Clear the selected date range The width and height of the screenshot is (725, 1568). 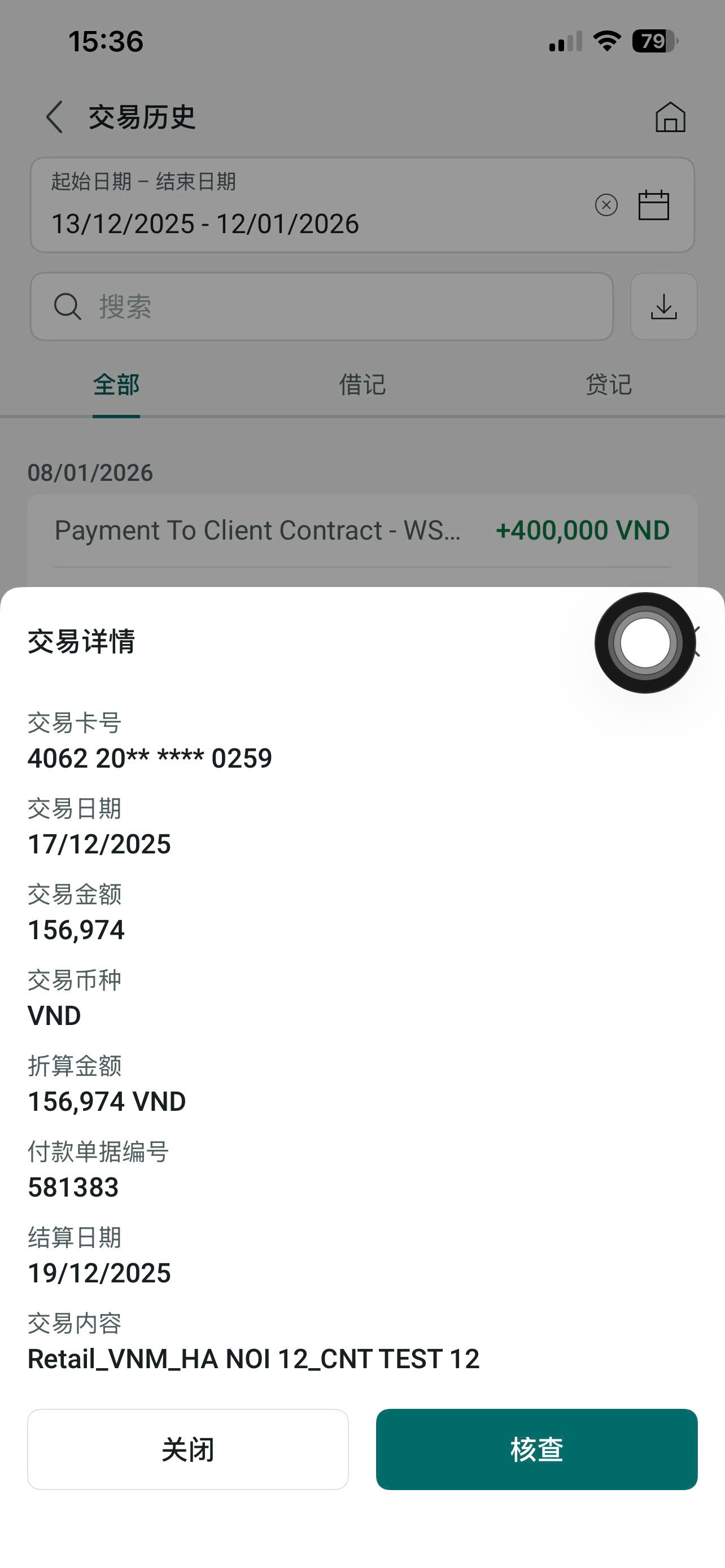[606, 205]
